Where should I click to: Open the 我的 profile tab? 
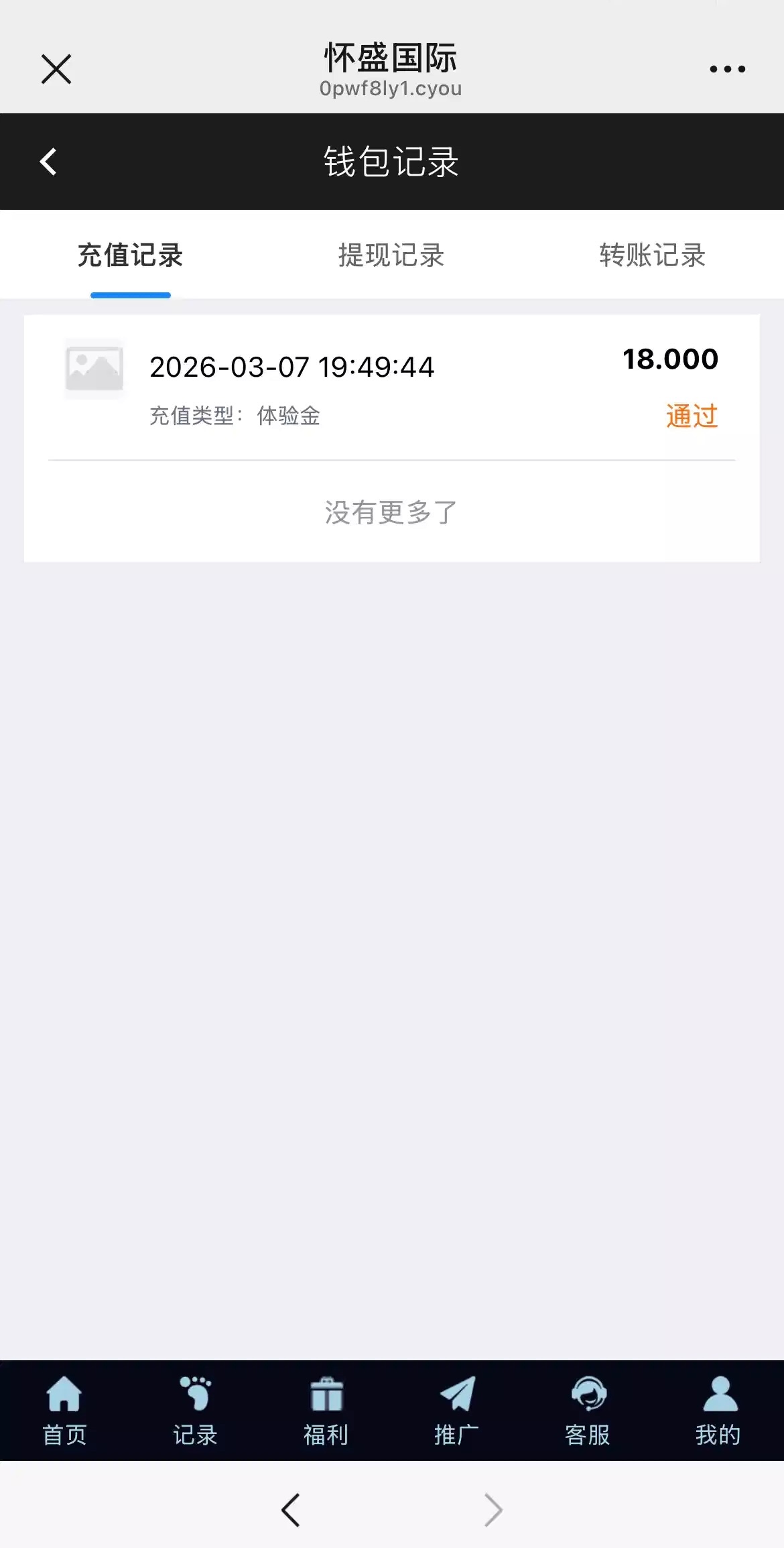718,1410
